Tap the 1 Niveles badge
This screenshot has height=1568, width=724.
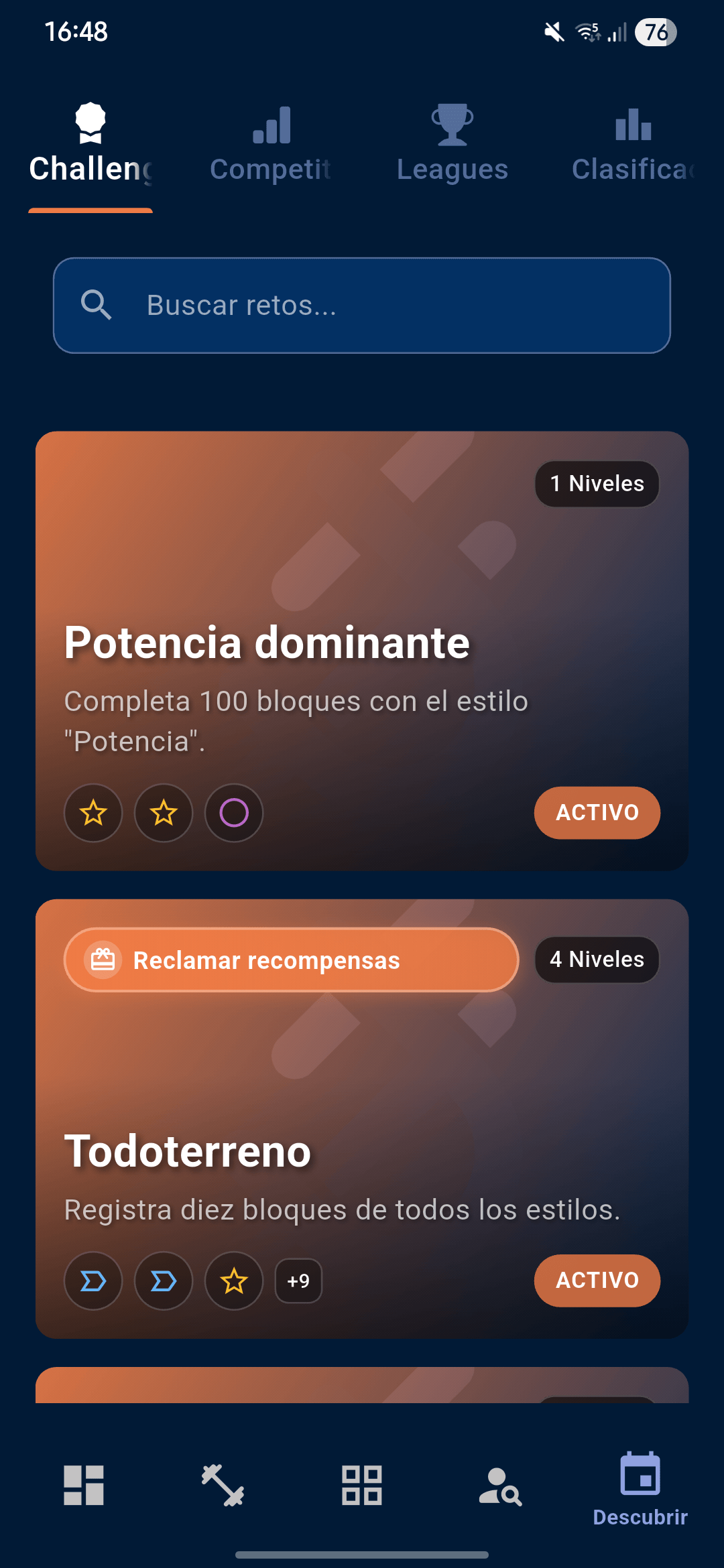[x=596, y=483]
